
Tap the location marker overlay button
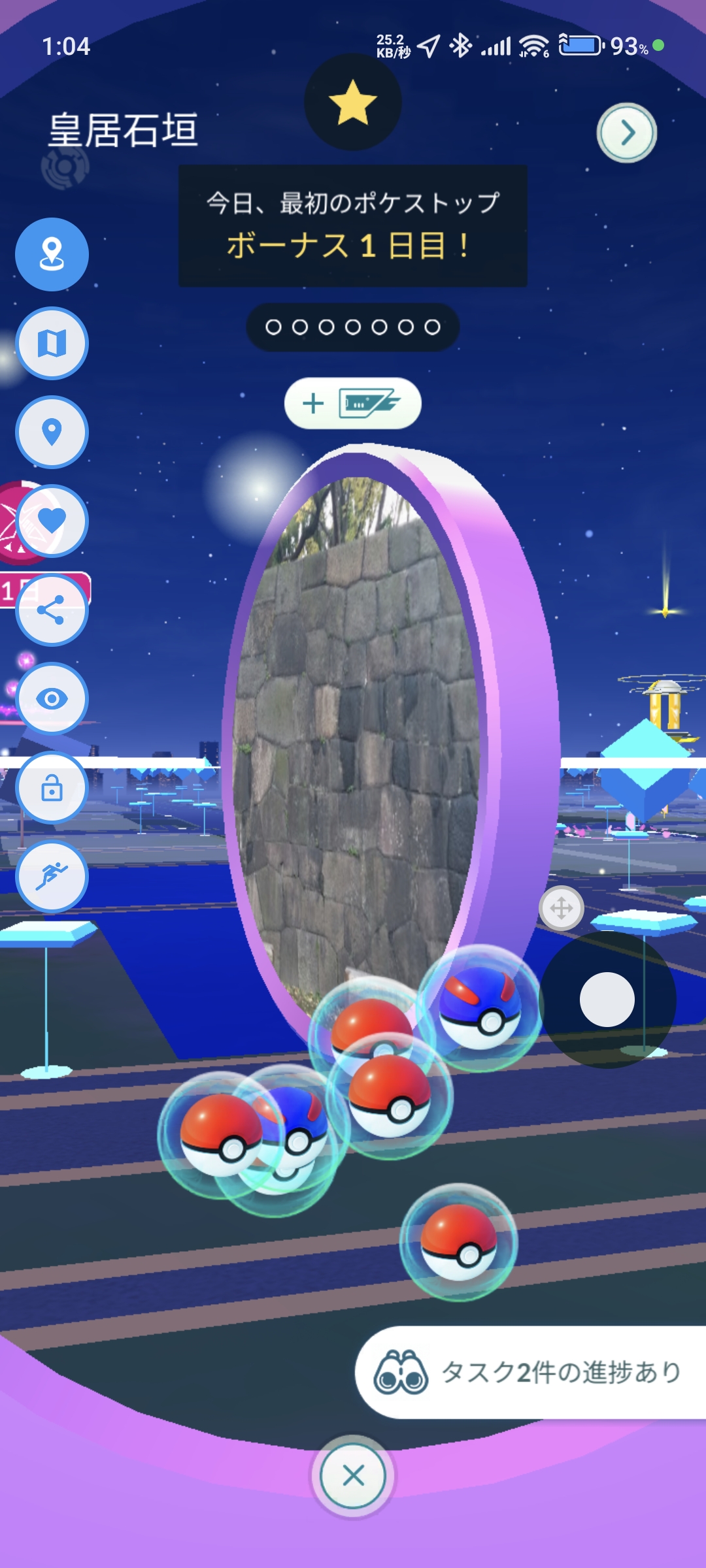pyautogui.click(x=52, y=254)
